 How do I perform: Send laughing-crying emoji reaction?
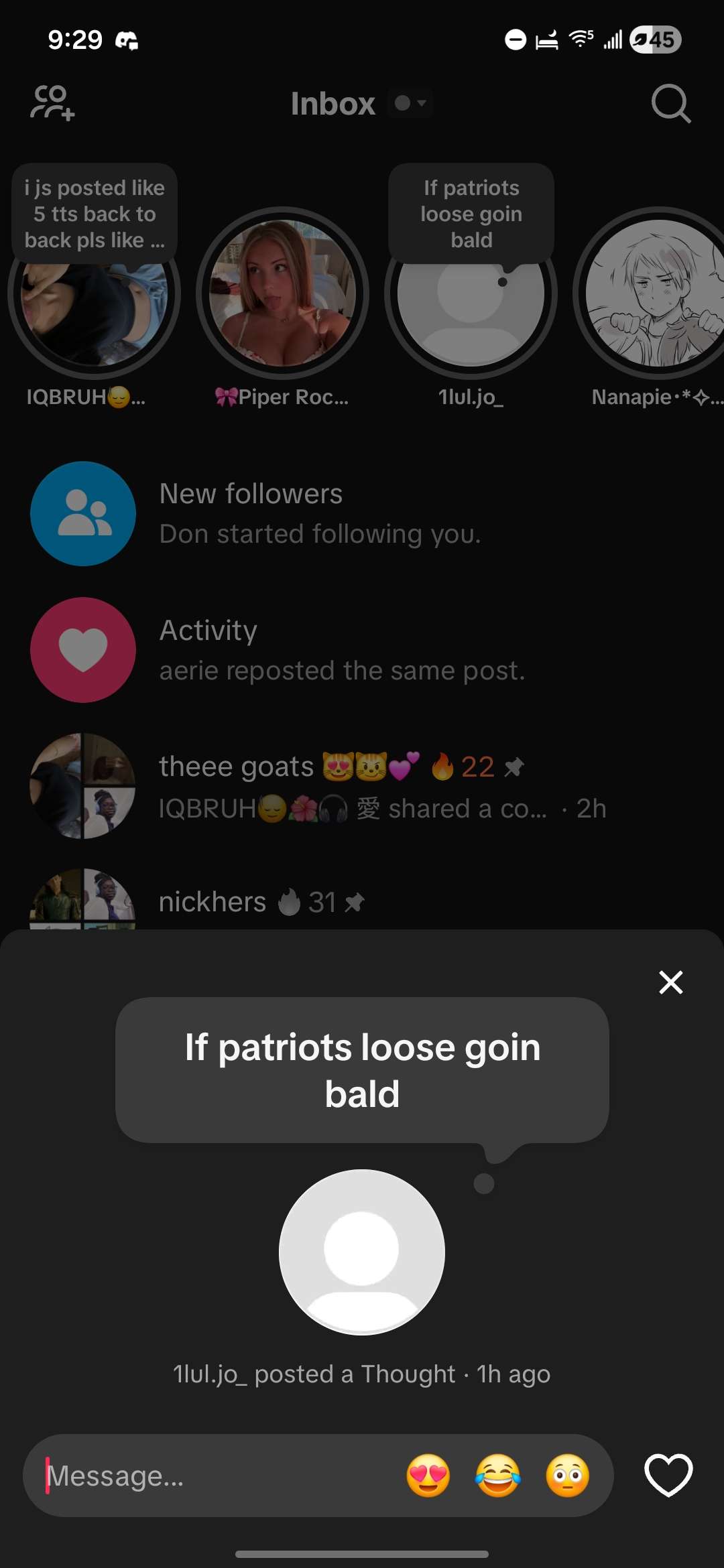tap(498, 1476)
